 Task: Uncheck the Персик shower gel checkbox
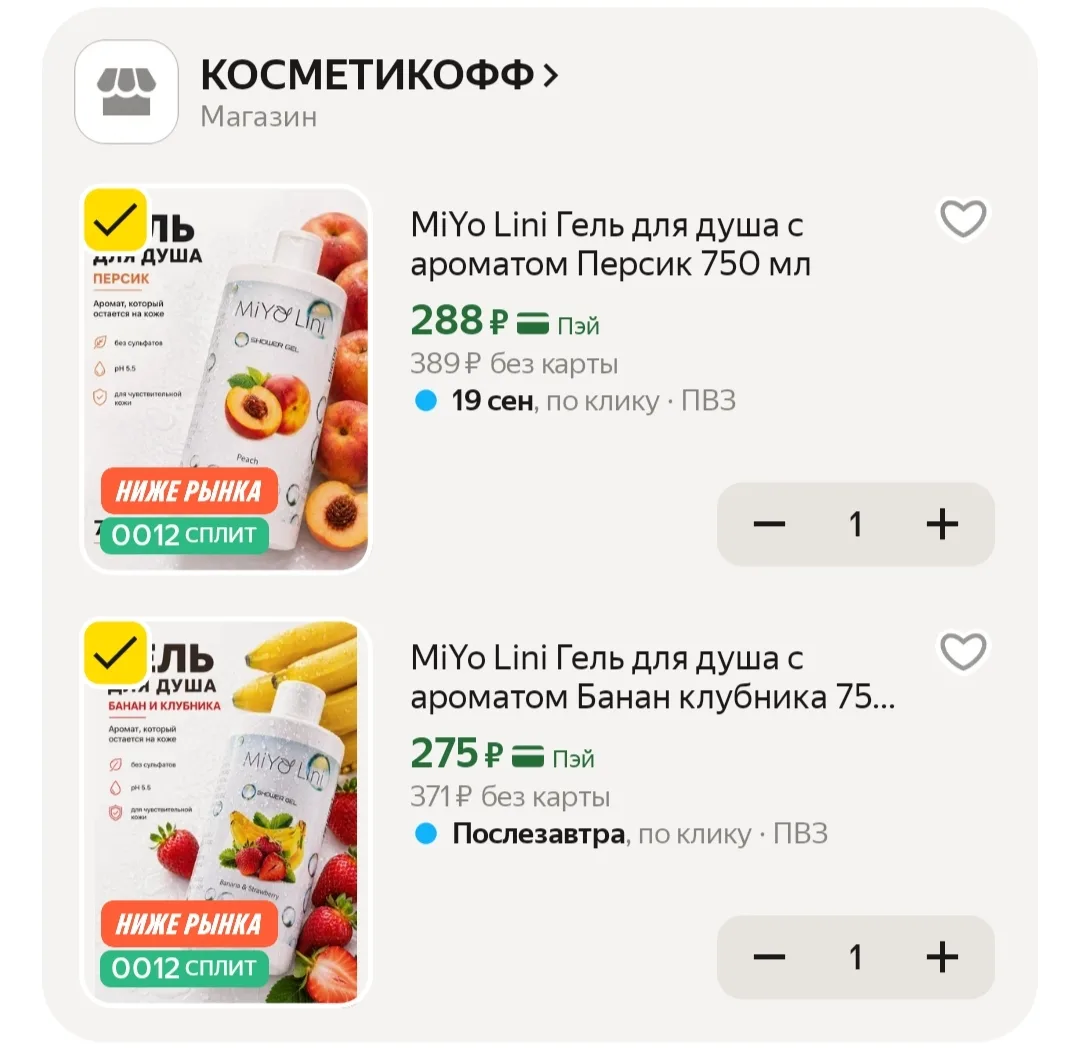click(x=115, y=220)
